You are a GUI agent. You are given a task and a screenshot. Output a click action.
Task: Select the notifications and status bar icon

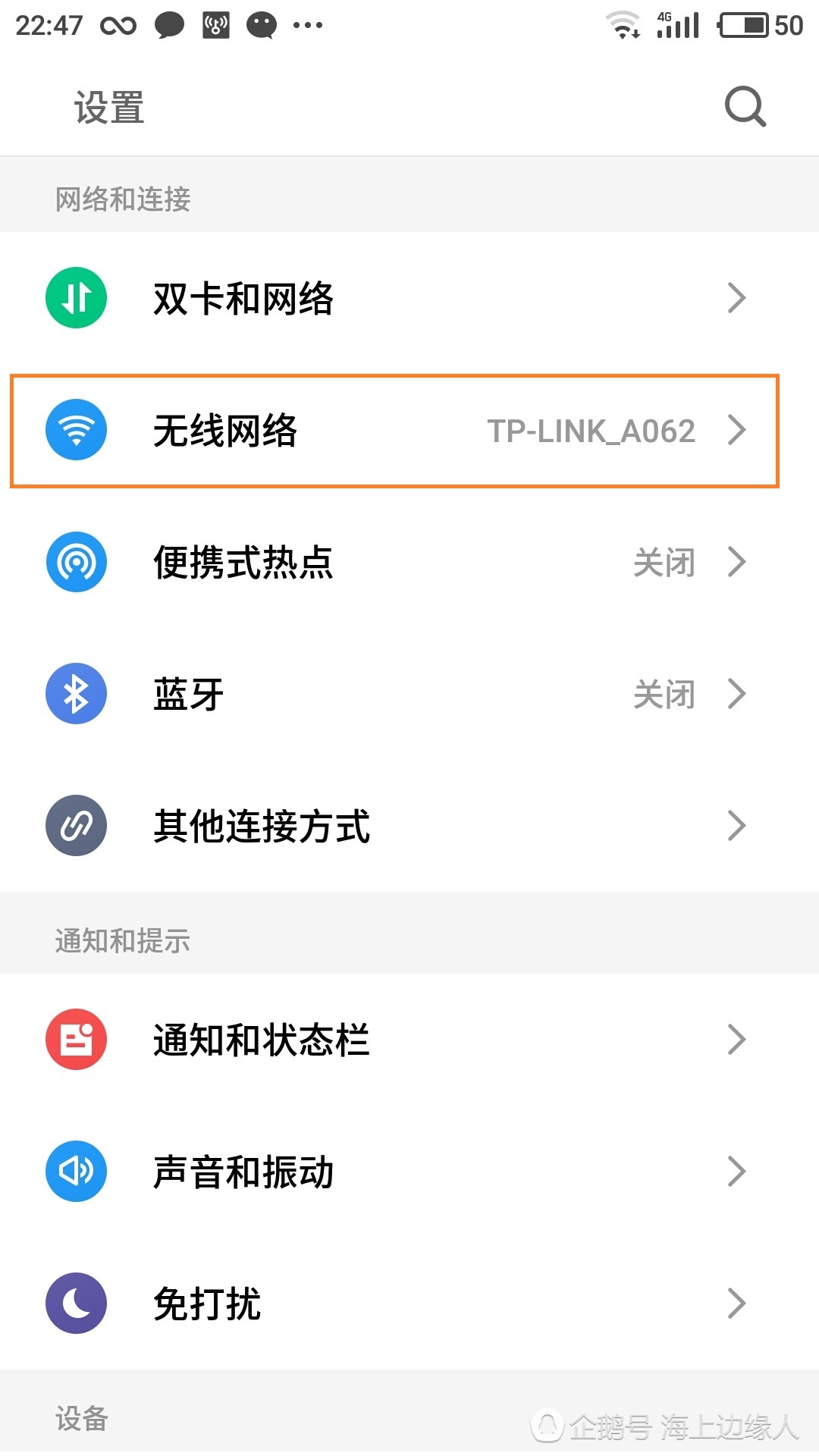tap(75, 1039)
